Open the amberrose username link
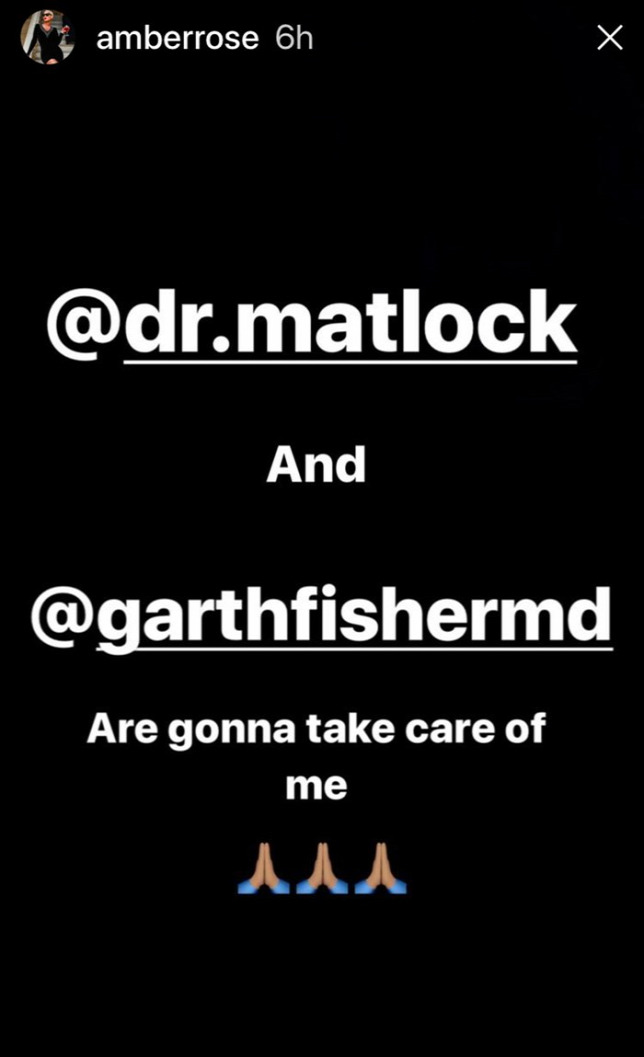 coord(177,39)
